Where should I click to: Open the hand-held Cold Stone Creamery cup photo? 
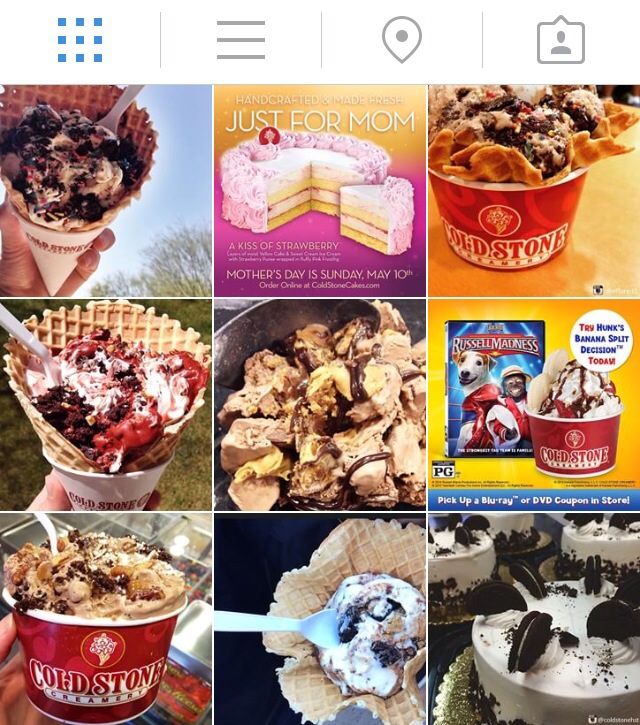105,619
